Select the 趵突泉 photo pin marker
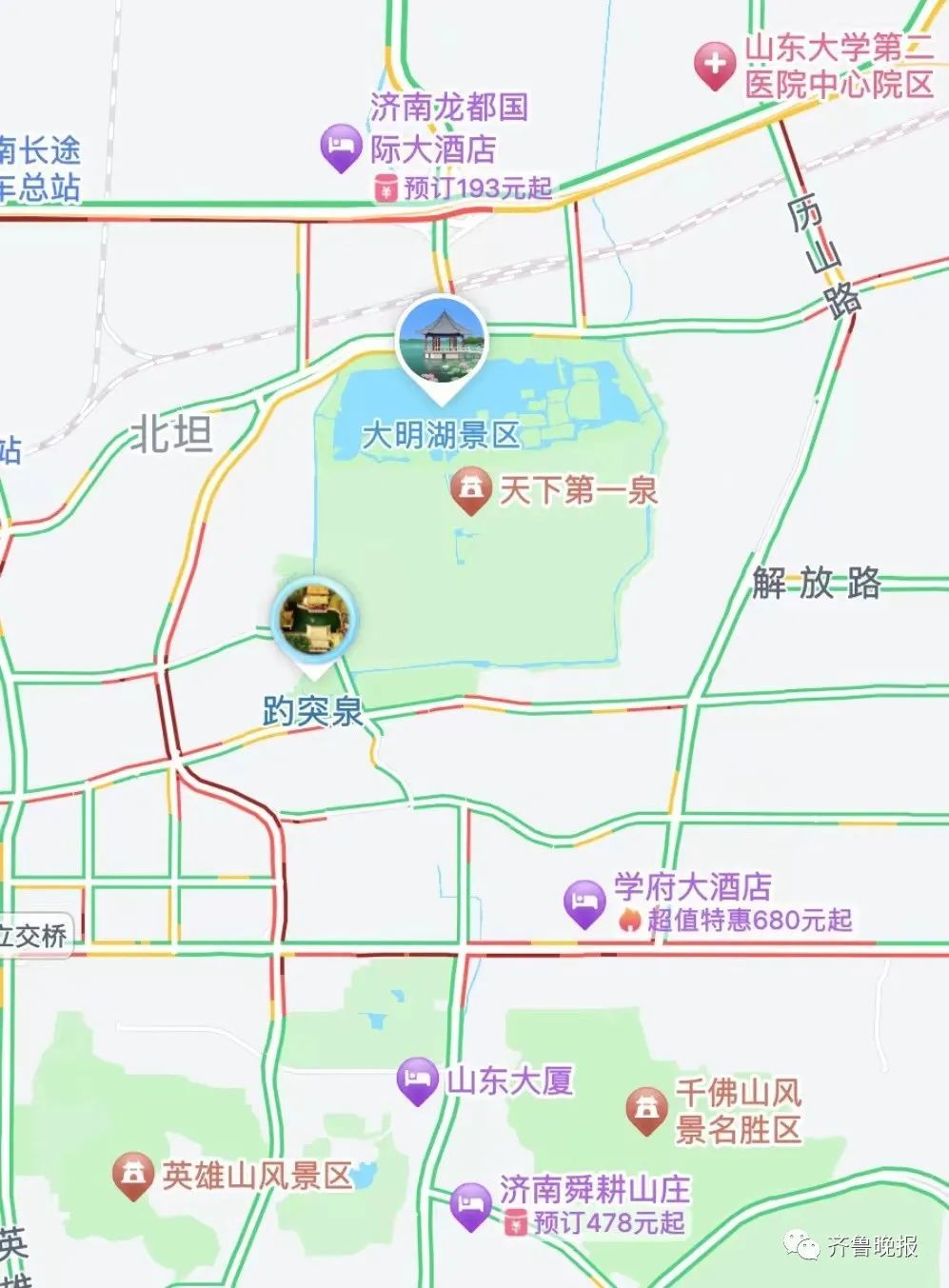The width and height of the screenshot is (949, 1288). tap(314, 617)
